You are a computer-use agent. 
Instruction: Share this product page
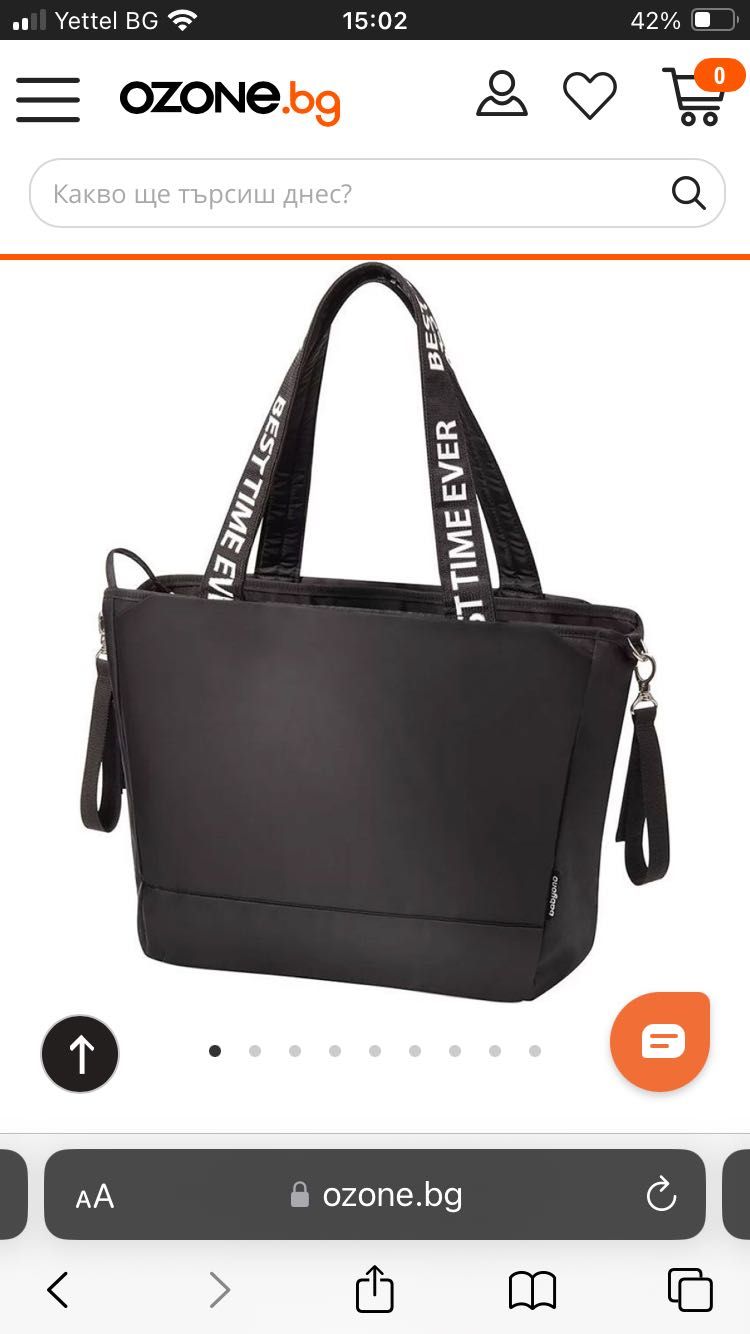(x=375, y=1289)
